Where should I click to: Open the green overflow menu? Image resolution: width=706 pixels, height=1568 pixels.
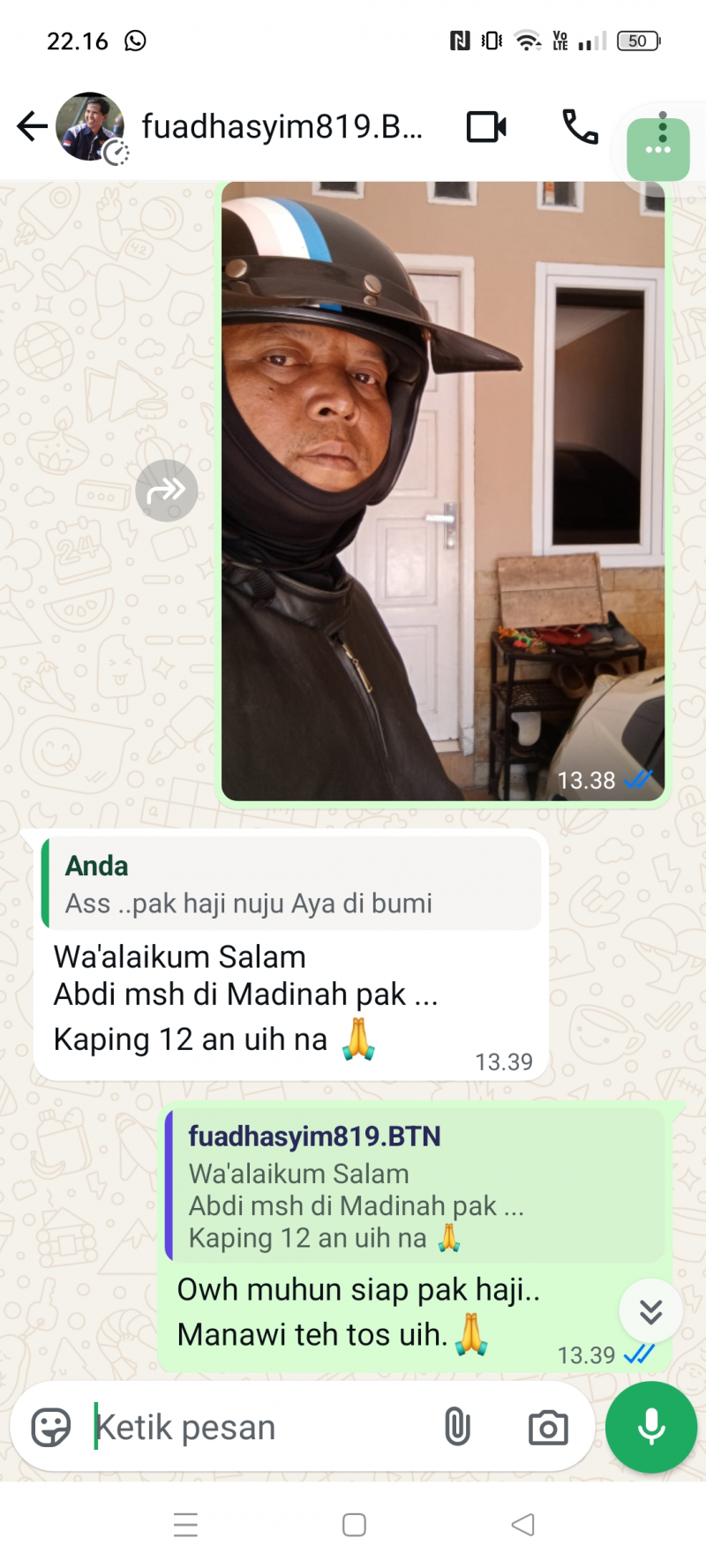658,147
